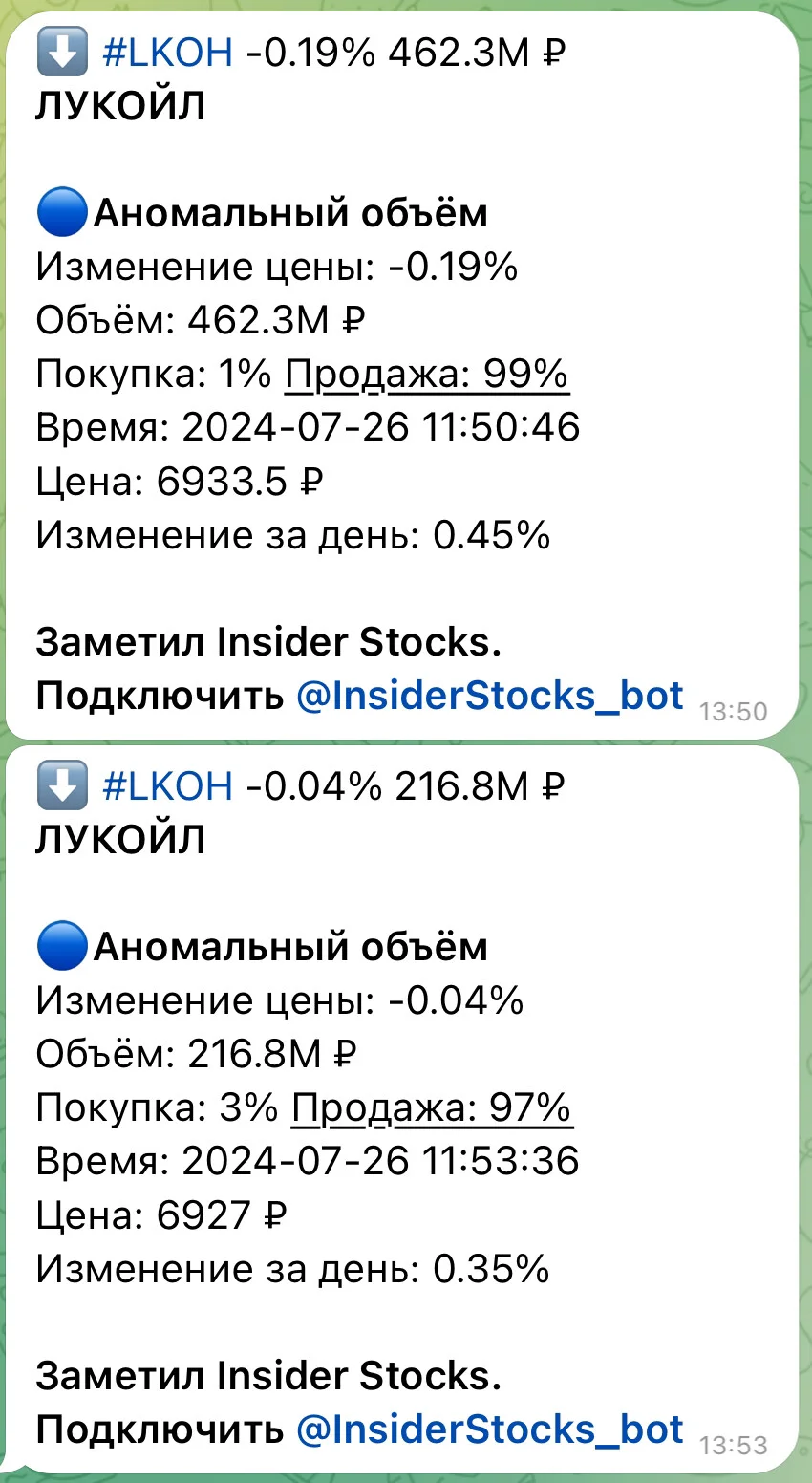Open @InsiderStocks_bot link in the 13:50 message
Viewport: 812px width, 1483px height.
click(x=490, y=696)
